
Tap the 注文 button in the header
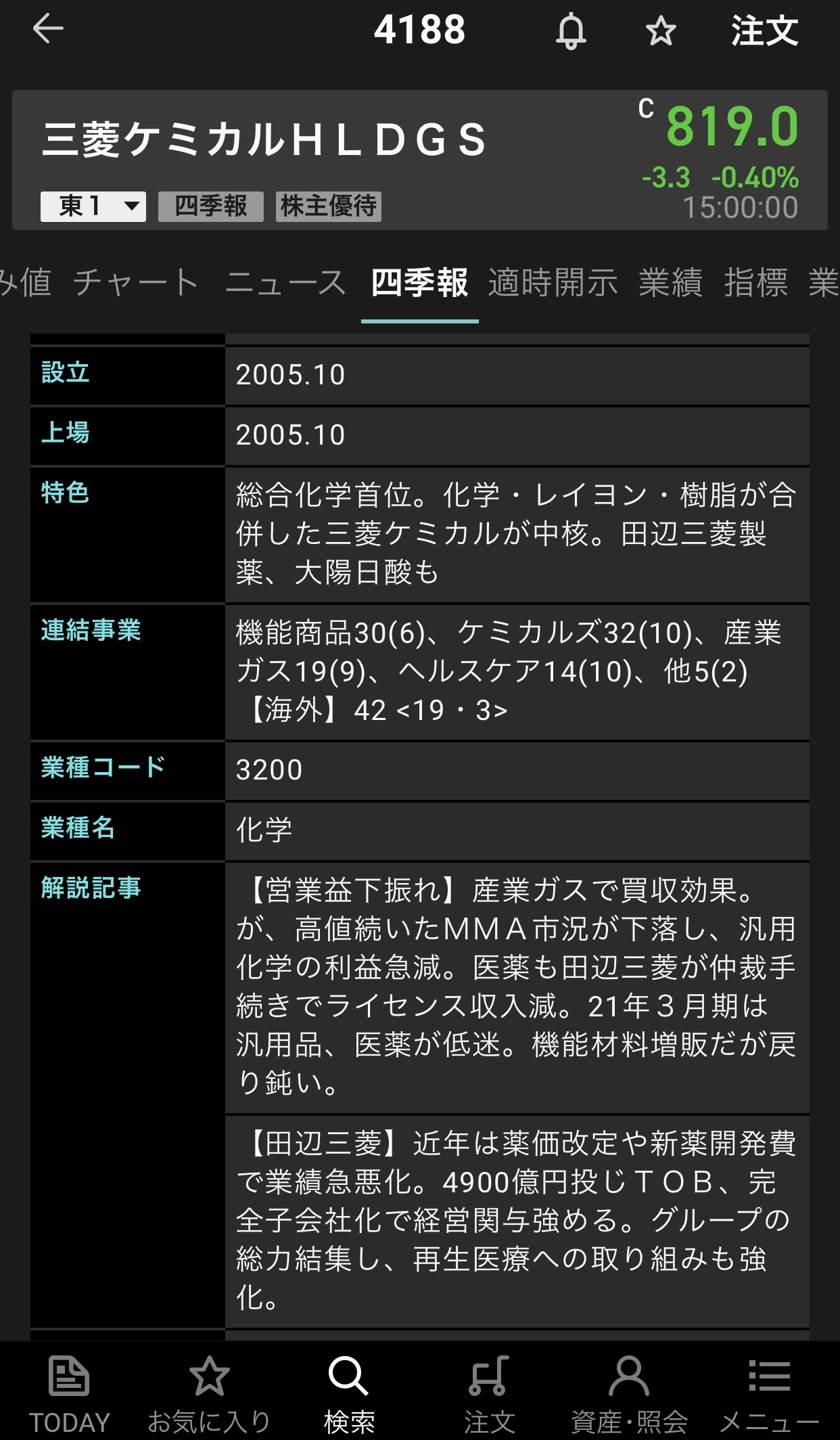click(x=764, y=31)
